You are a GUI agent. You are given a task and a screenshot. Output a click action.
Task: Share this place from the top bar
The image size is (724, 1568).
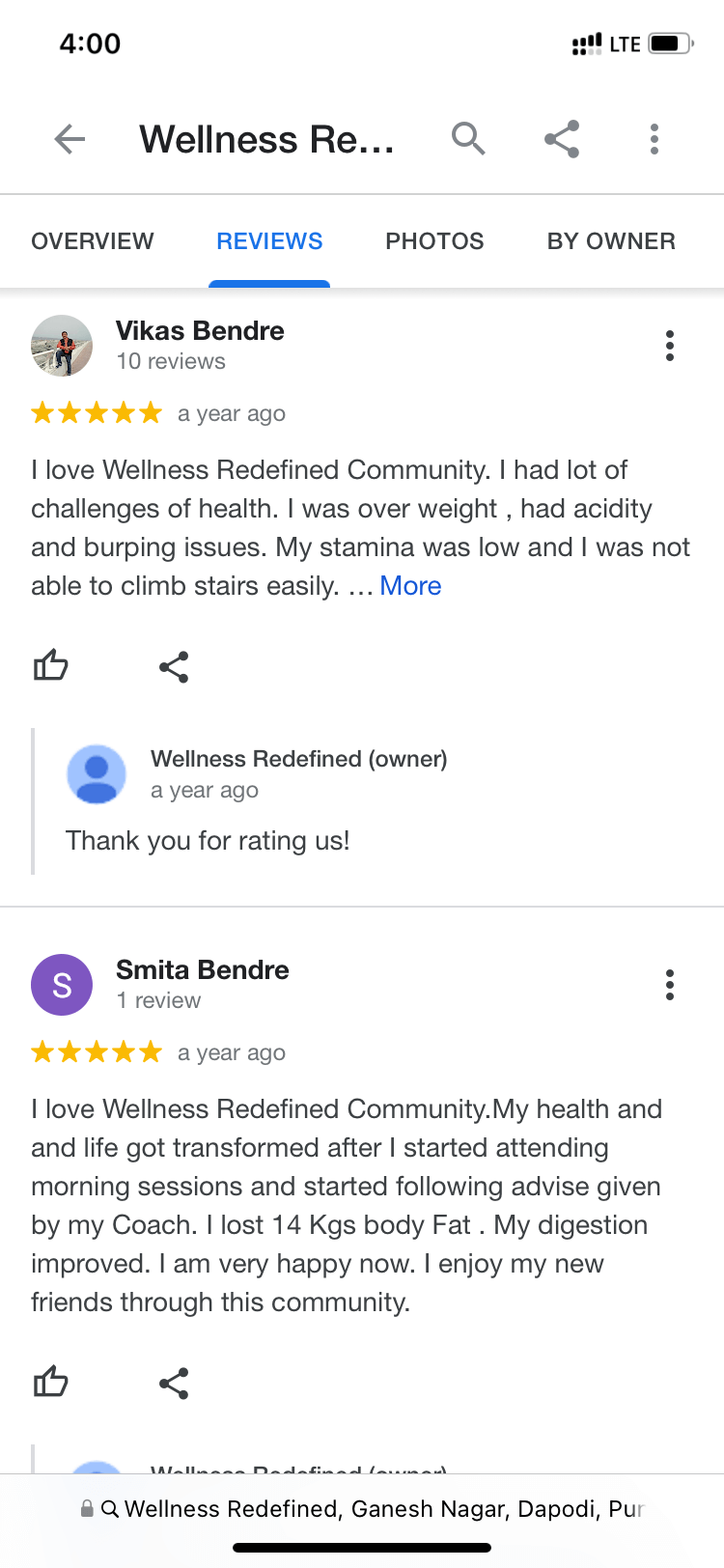(562, 140)
